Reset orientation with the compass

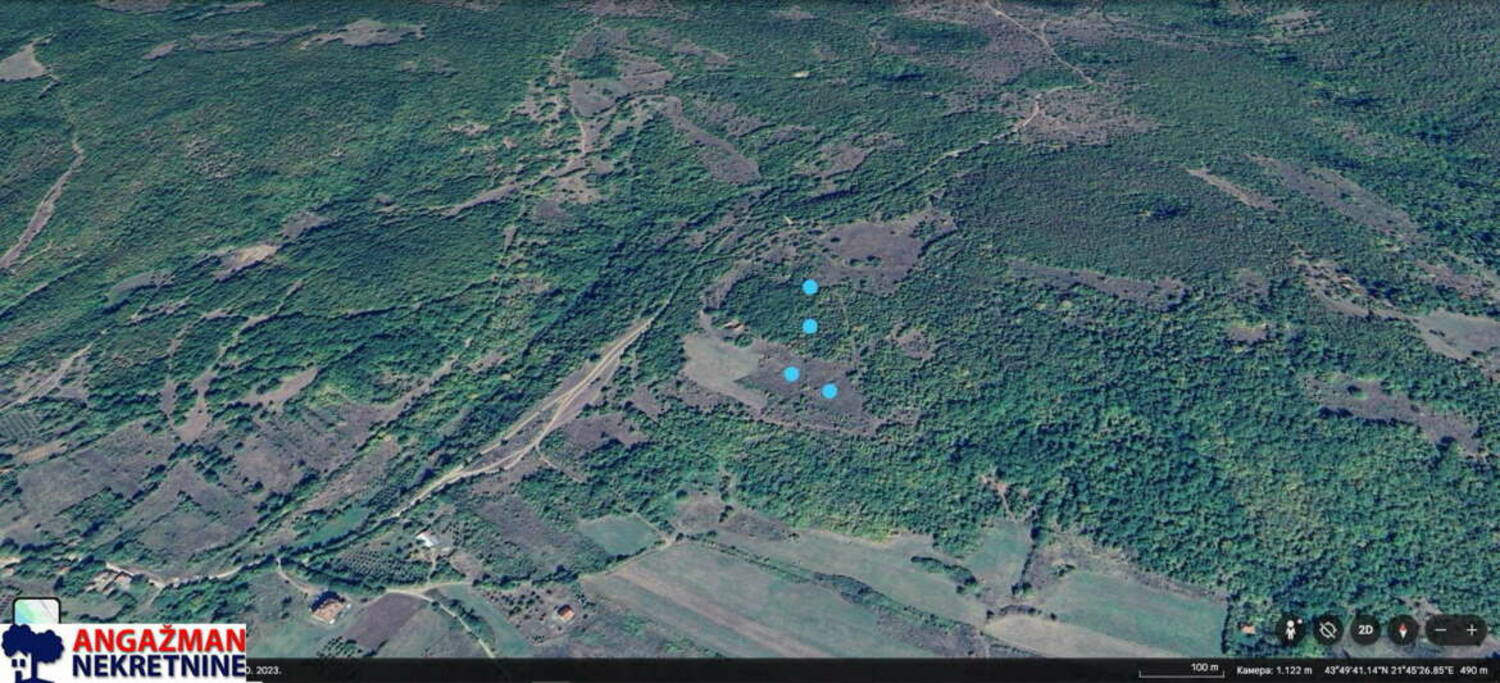pos(1403,630)
